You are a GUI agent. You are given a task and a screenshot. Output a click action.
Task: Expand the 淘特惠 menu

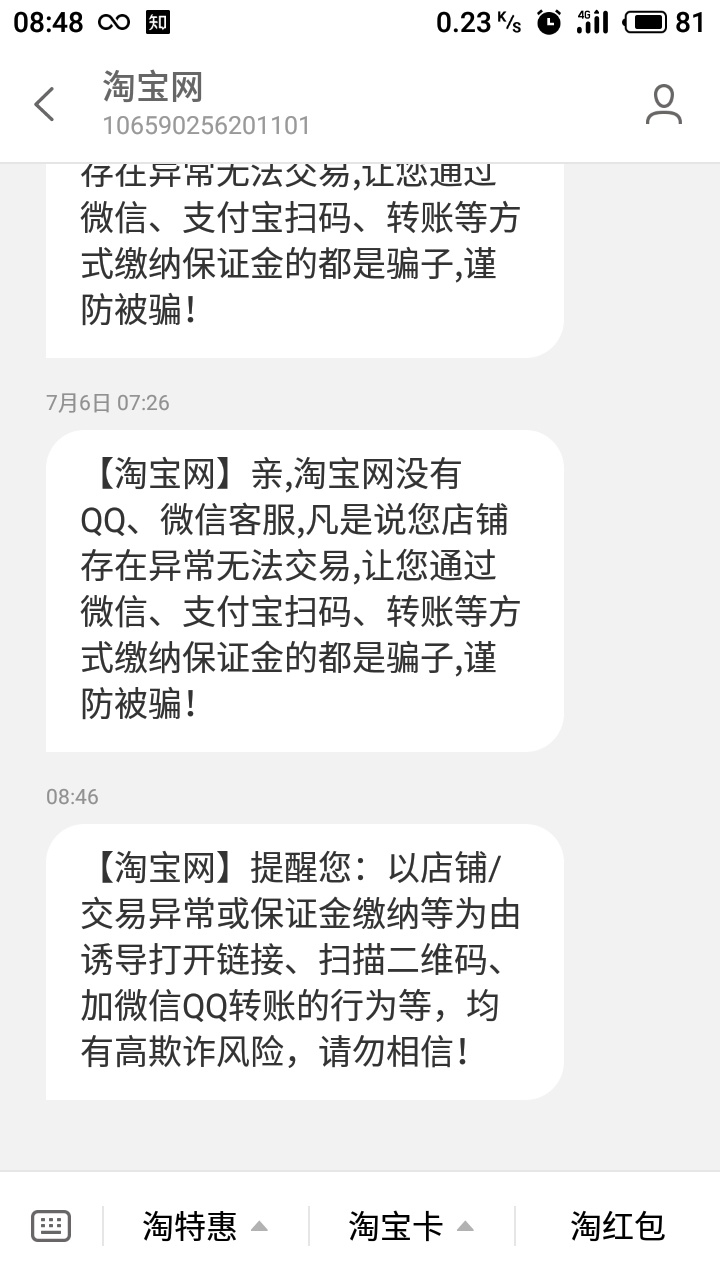click(205, 1225)
